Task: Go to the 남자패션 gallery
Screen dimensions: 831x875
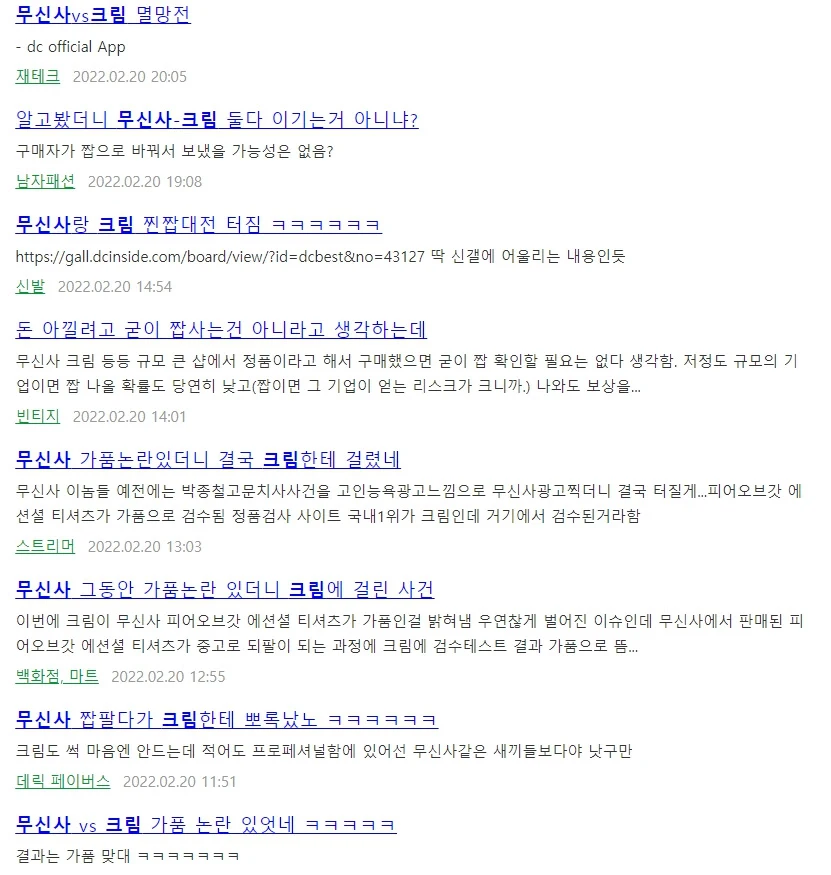Action: pyautogui.click(x=45, y=181)
